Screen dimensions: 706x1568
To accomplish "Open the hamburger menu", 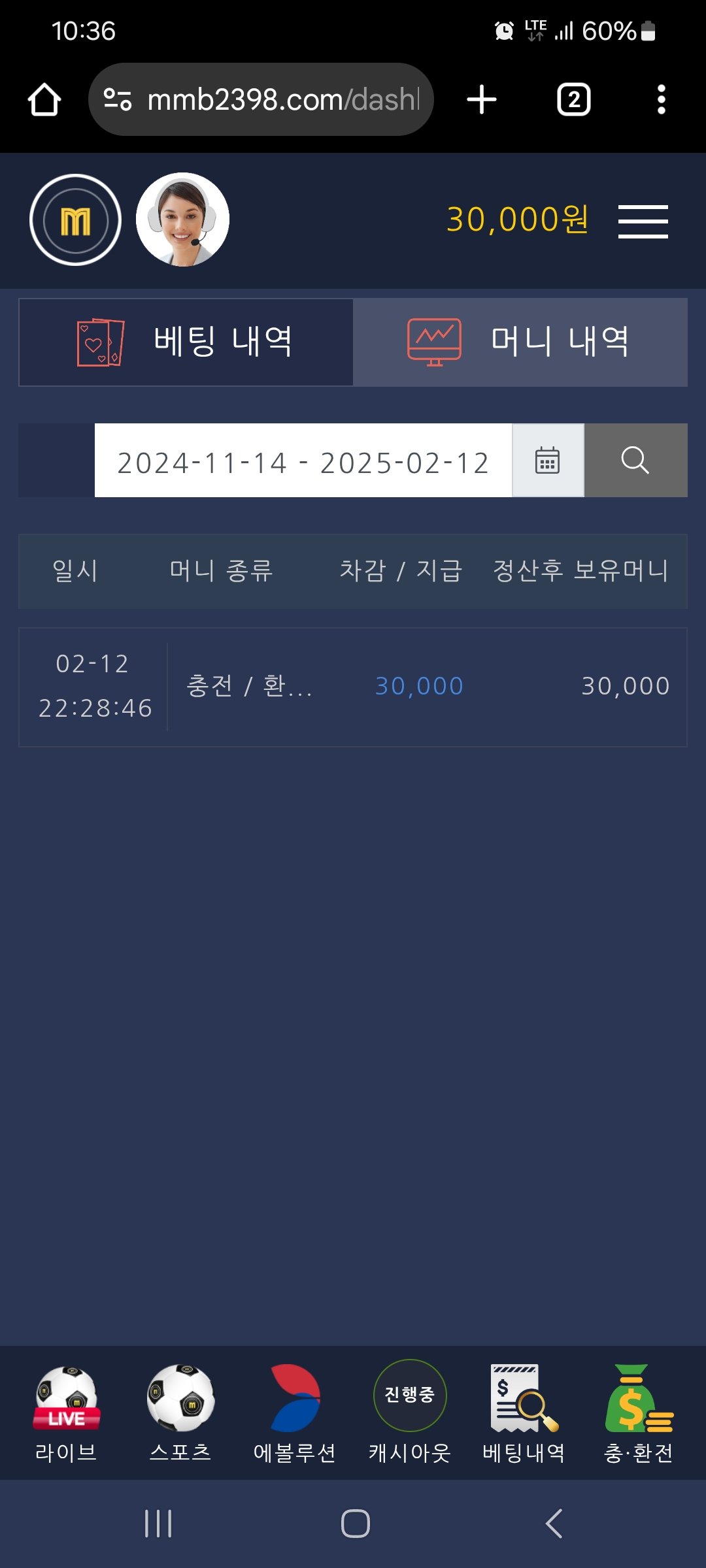I will point(643,221).
